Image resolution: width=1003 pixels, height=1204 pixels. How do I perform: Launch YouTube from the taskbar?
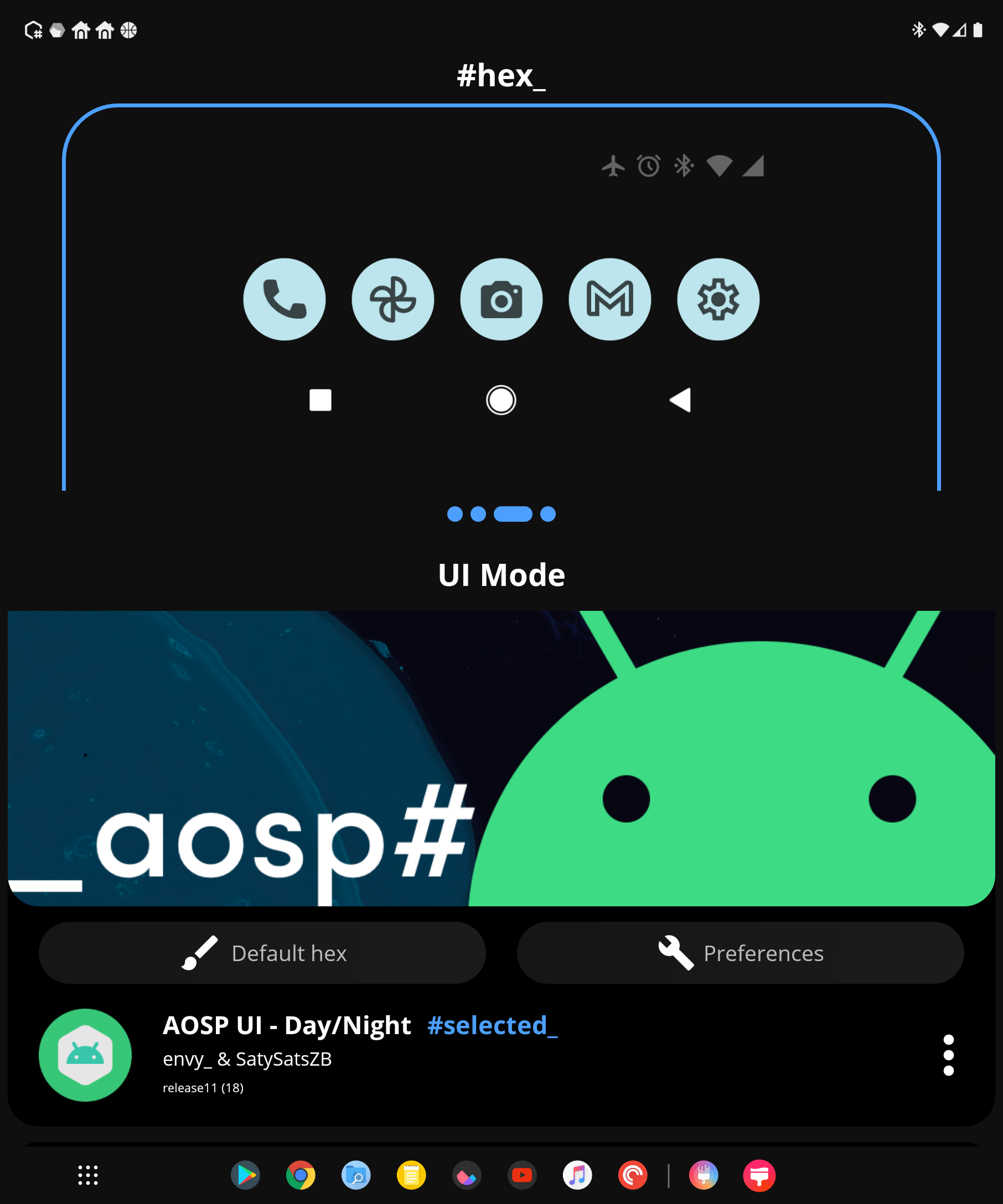click(x=522, y=1175)
